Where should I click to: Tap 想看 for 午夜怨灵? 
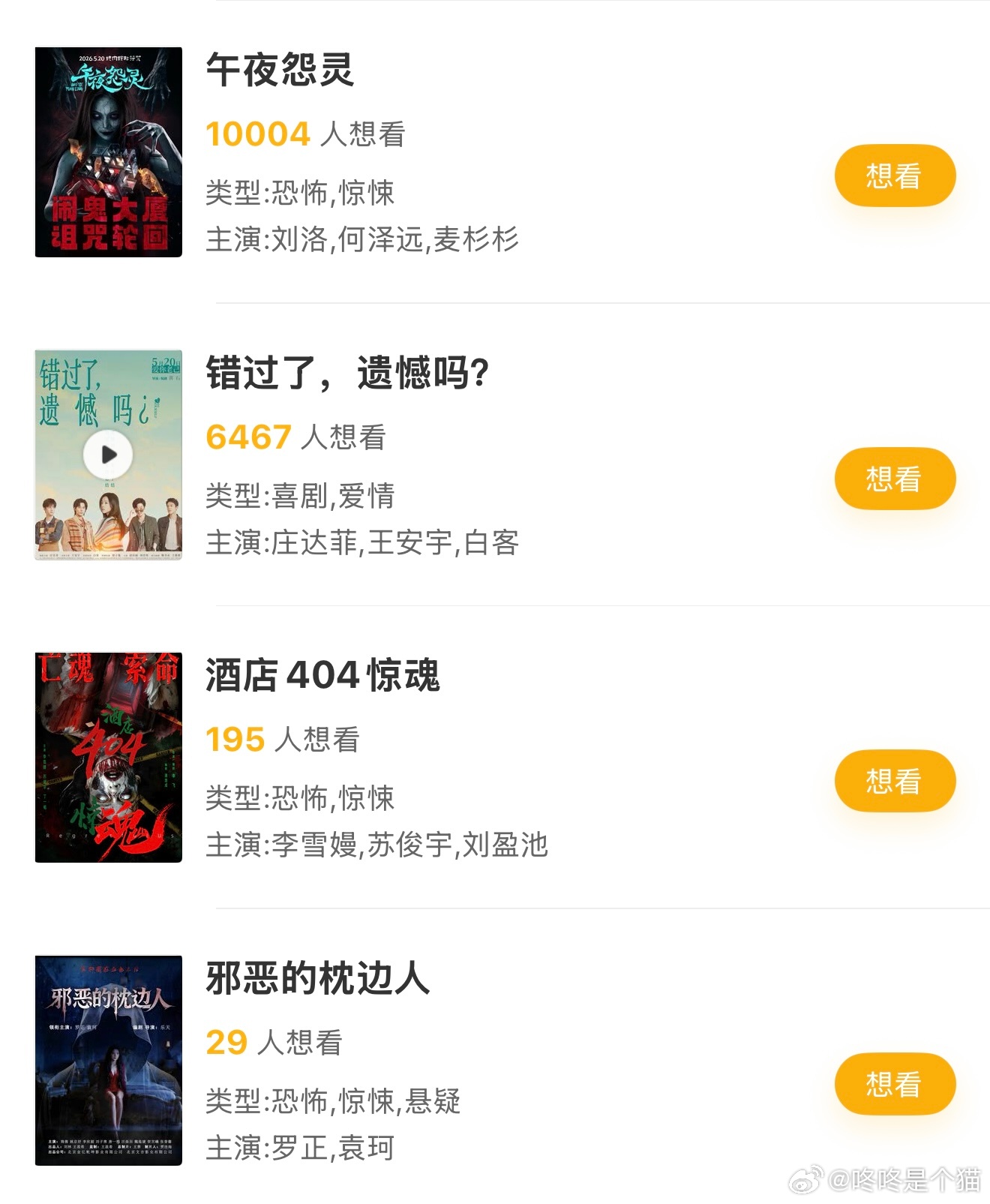coord(895,176)
